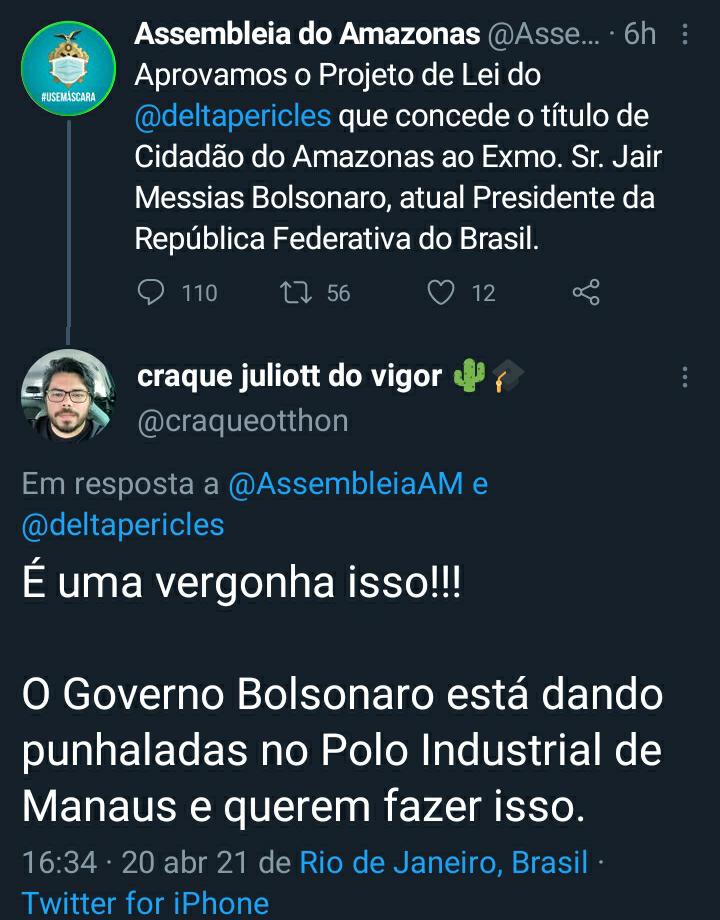Reply to the Assembleia do Amazonas tweet
The height and width of the screenshot is (920, 720).
coord(151,292)
